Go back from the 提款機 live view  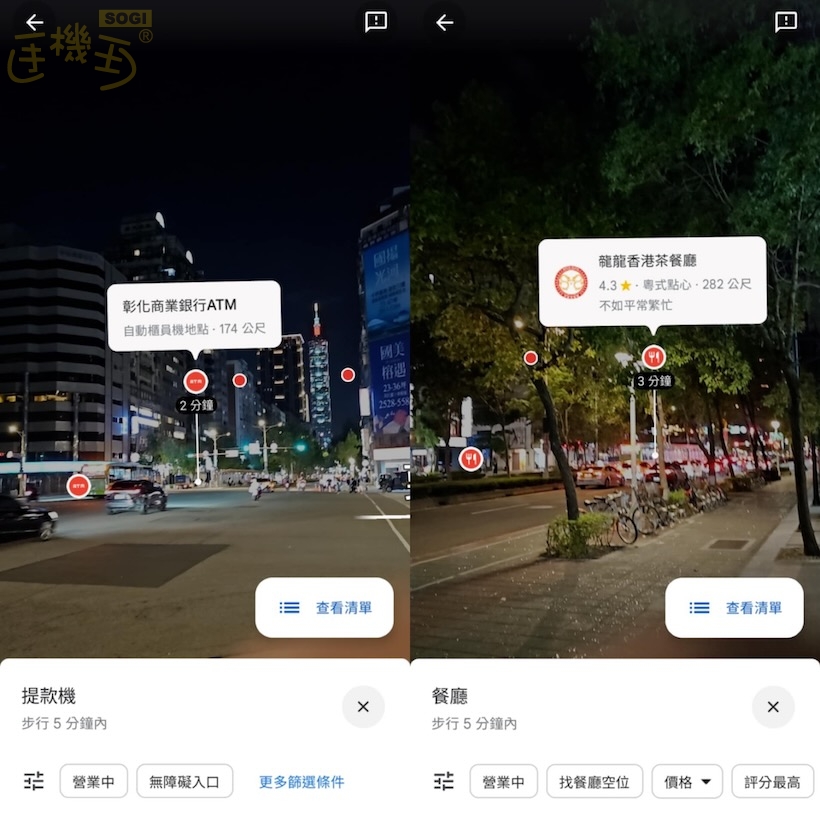point(35,22)
